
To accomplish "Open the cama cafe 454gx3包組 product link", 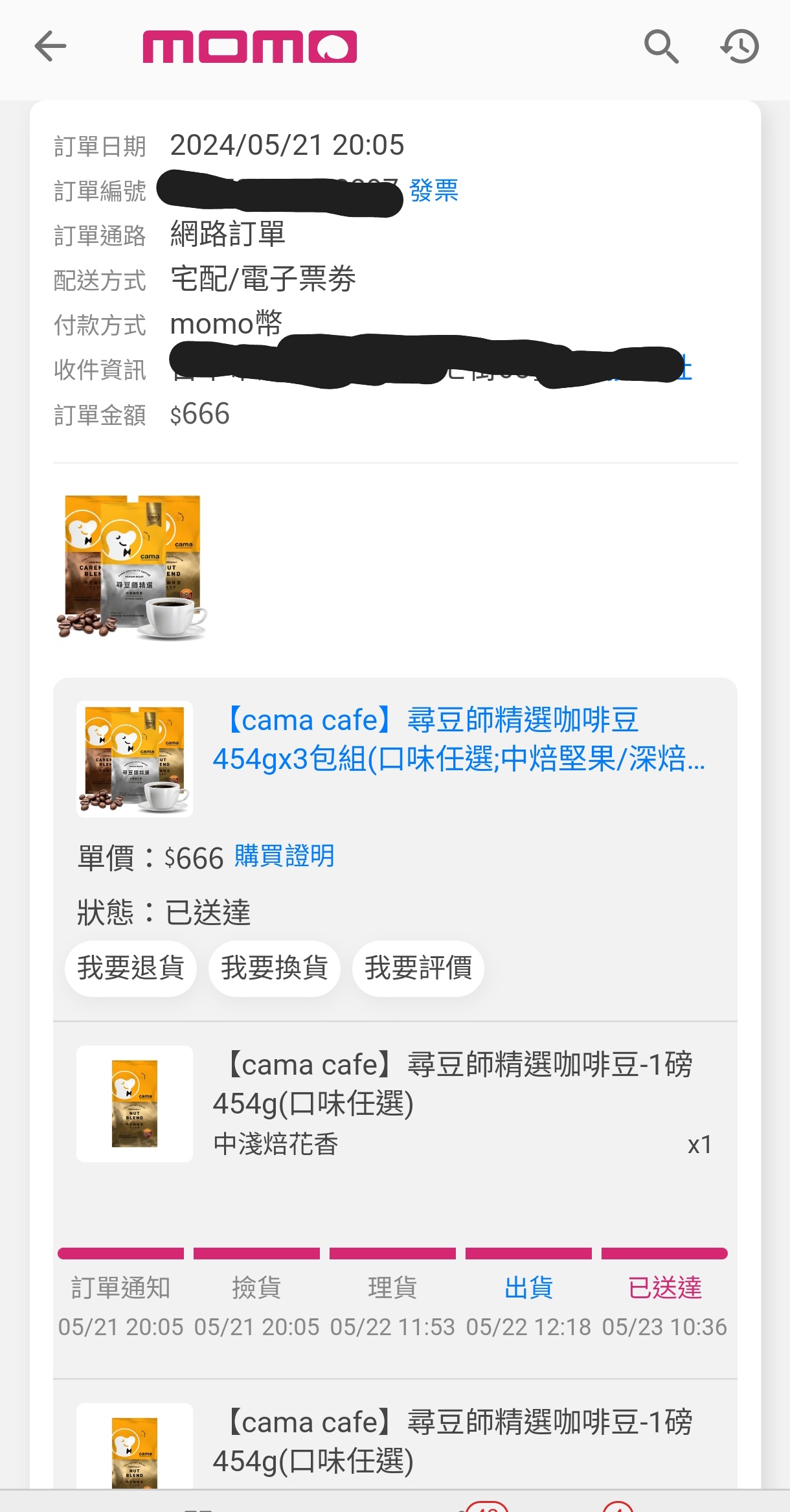I will pos(458,739).
